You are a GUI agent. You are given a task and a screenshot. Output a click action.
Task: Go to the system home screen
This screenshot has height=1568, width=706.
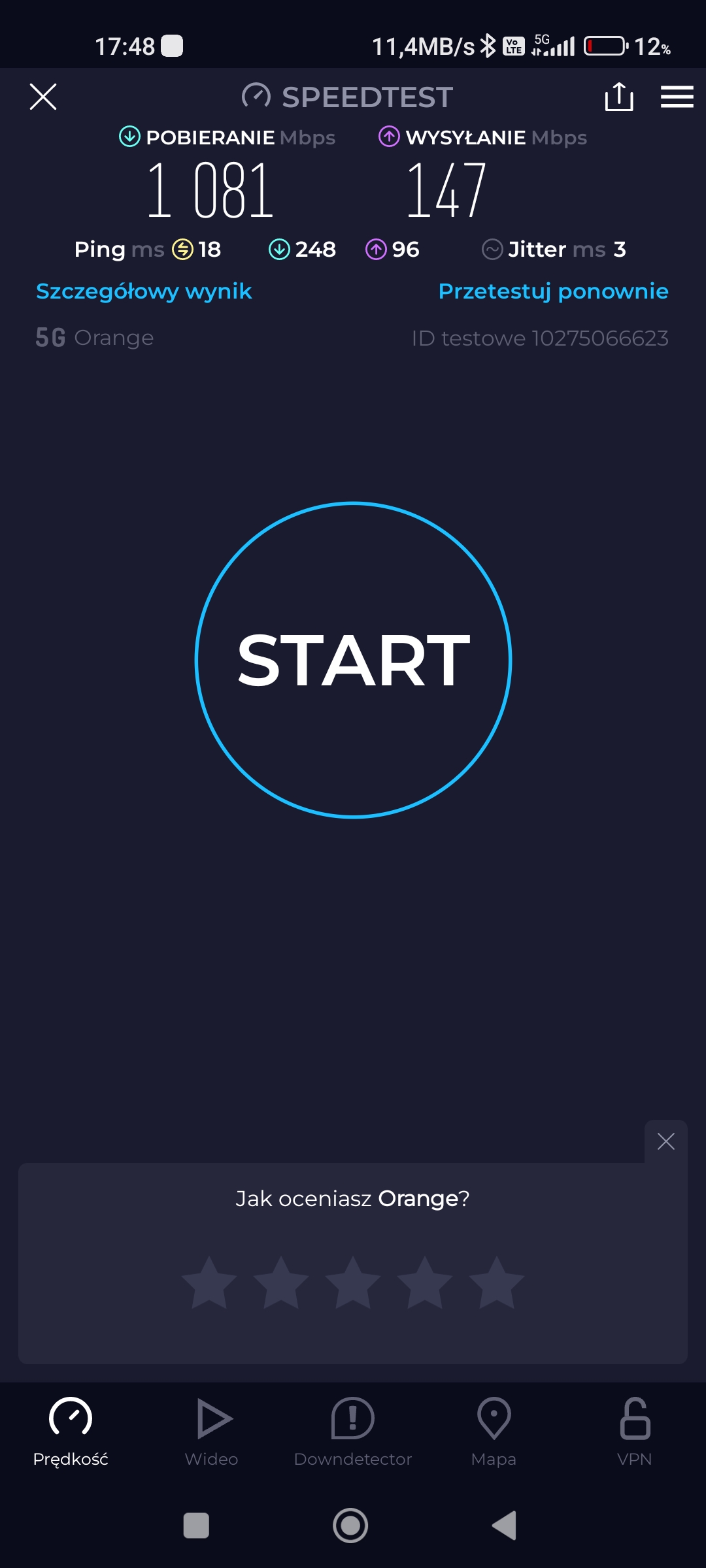point(350,1526)
